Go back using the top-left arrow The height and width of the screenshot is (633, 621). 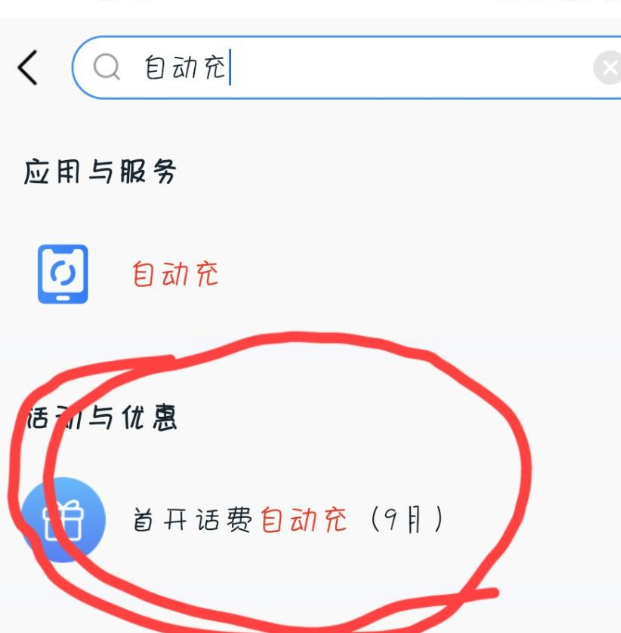click(x=28, y=68)
